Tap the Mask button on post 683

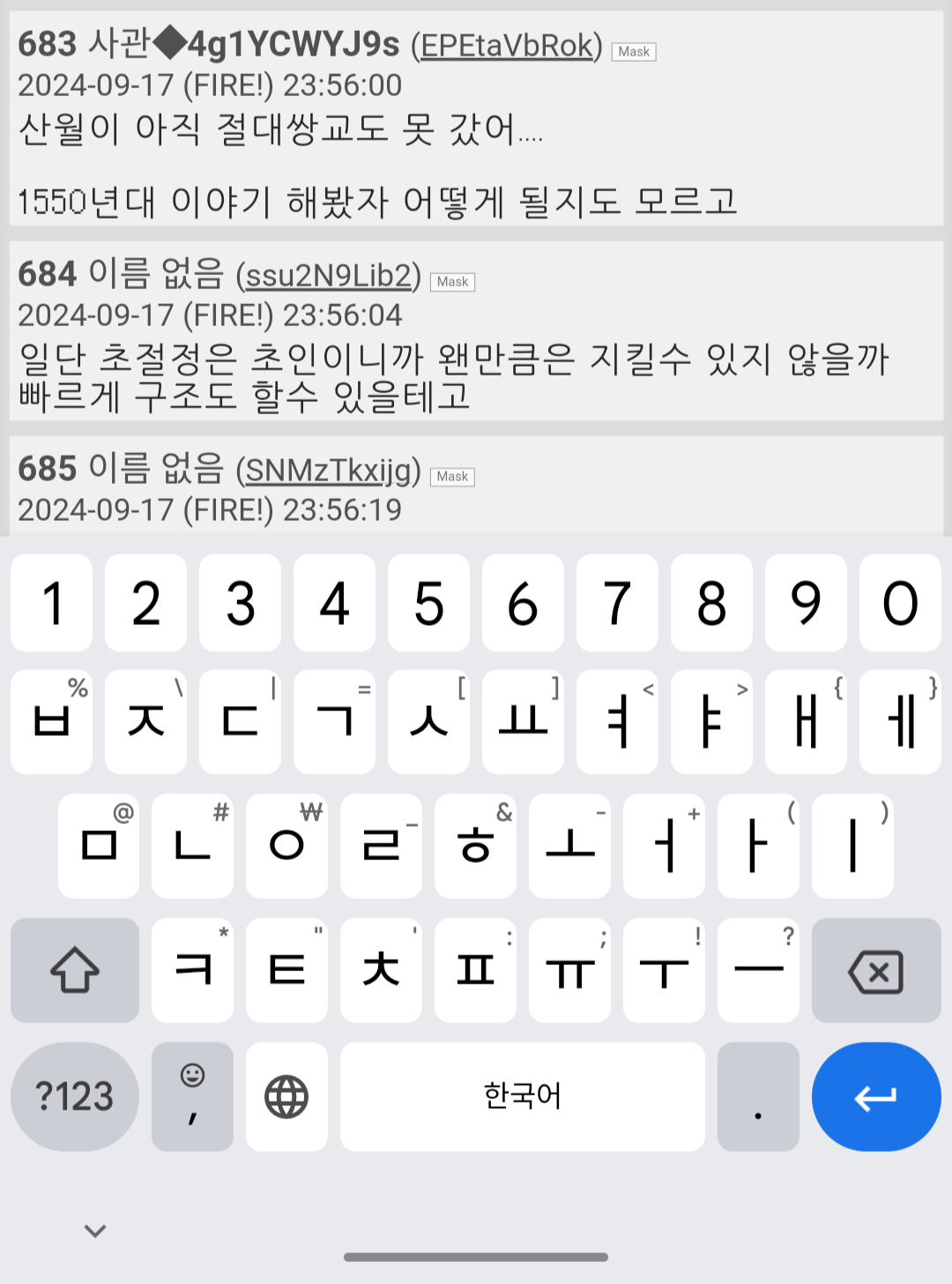pyautogui.click(x=634, y=52)
